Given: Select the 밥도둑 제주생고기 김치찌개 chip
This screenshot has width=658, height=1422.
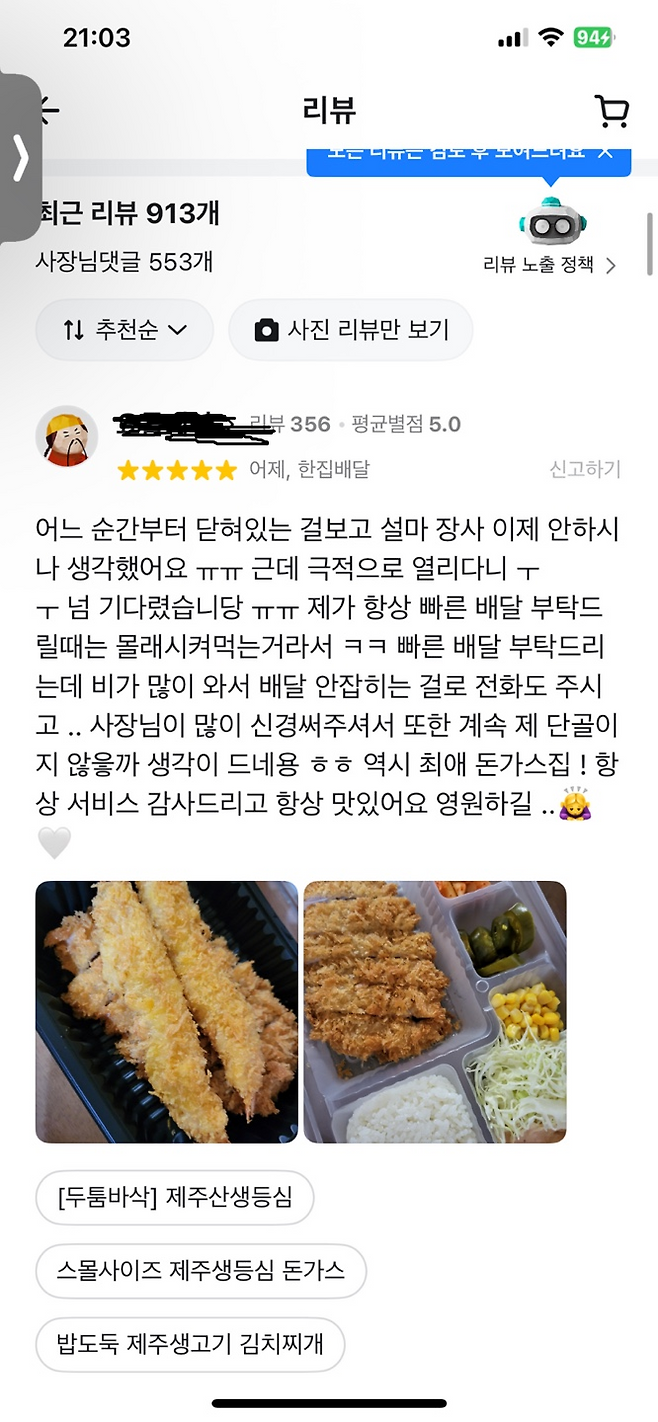Looking at the screenshot, I should pos(190,1344).
